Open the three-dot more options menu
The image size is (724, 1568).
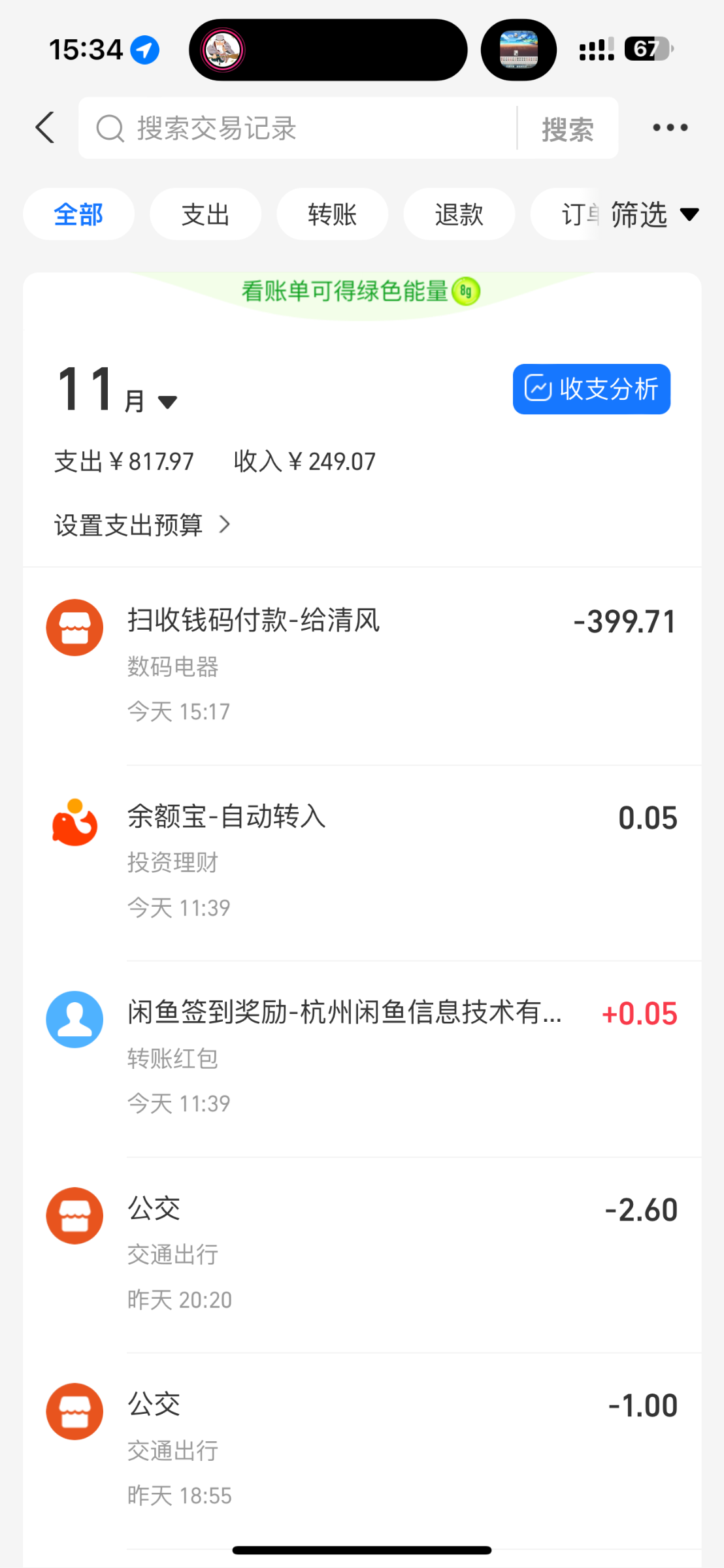[x=670, y=127]
